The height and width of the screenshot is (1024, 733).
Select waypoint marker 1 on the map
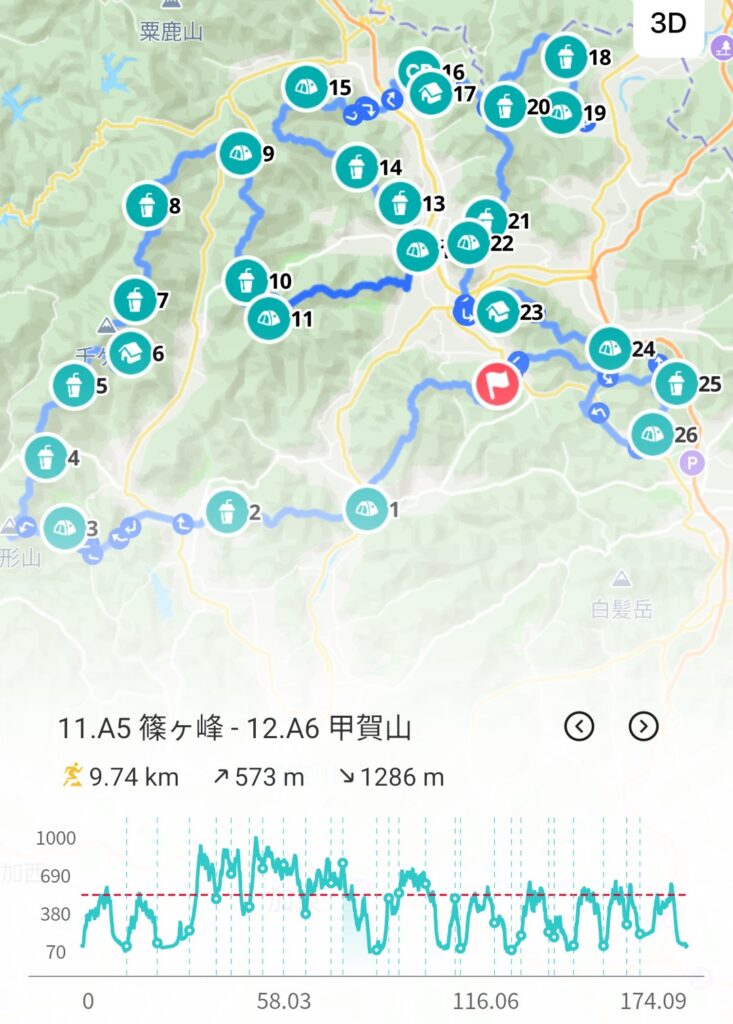tap(366, 510)
